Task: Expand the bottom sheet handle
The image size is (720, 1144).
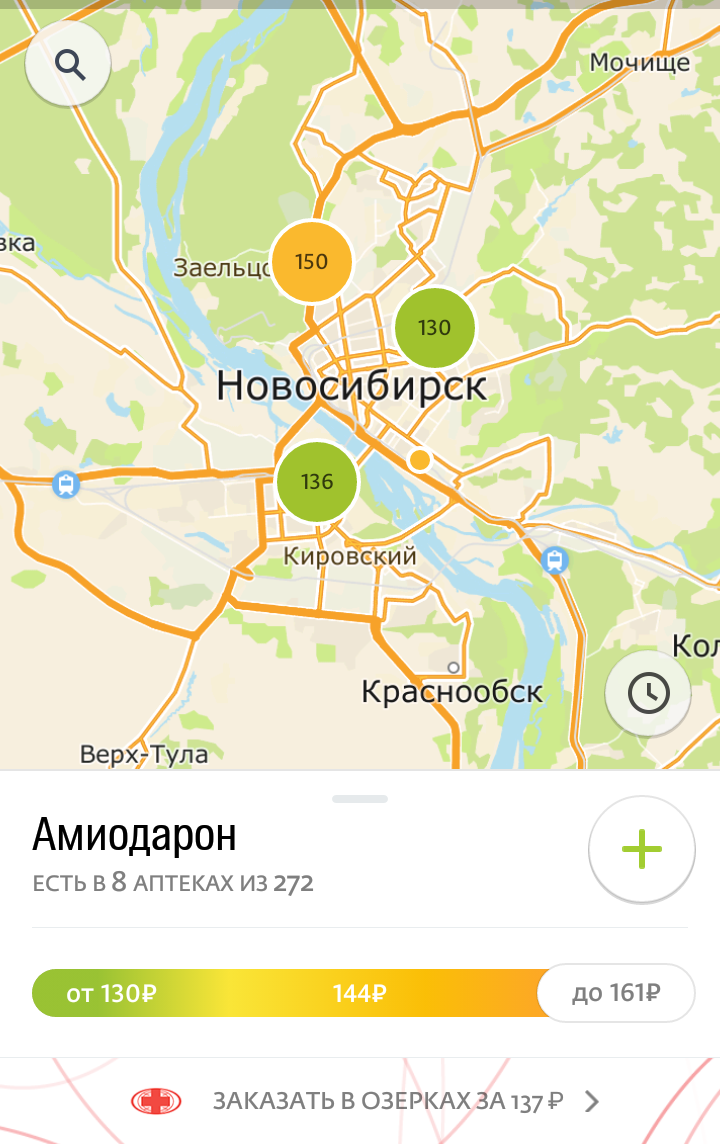Action: (360, 799)
